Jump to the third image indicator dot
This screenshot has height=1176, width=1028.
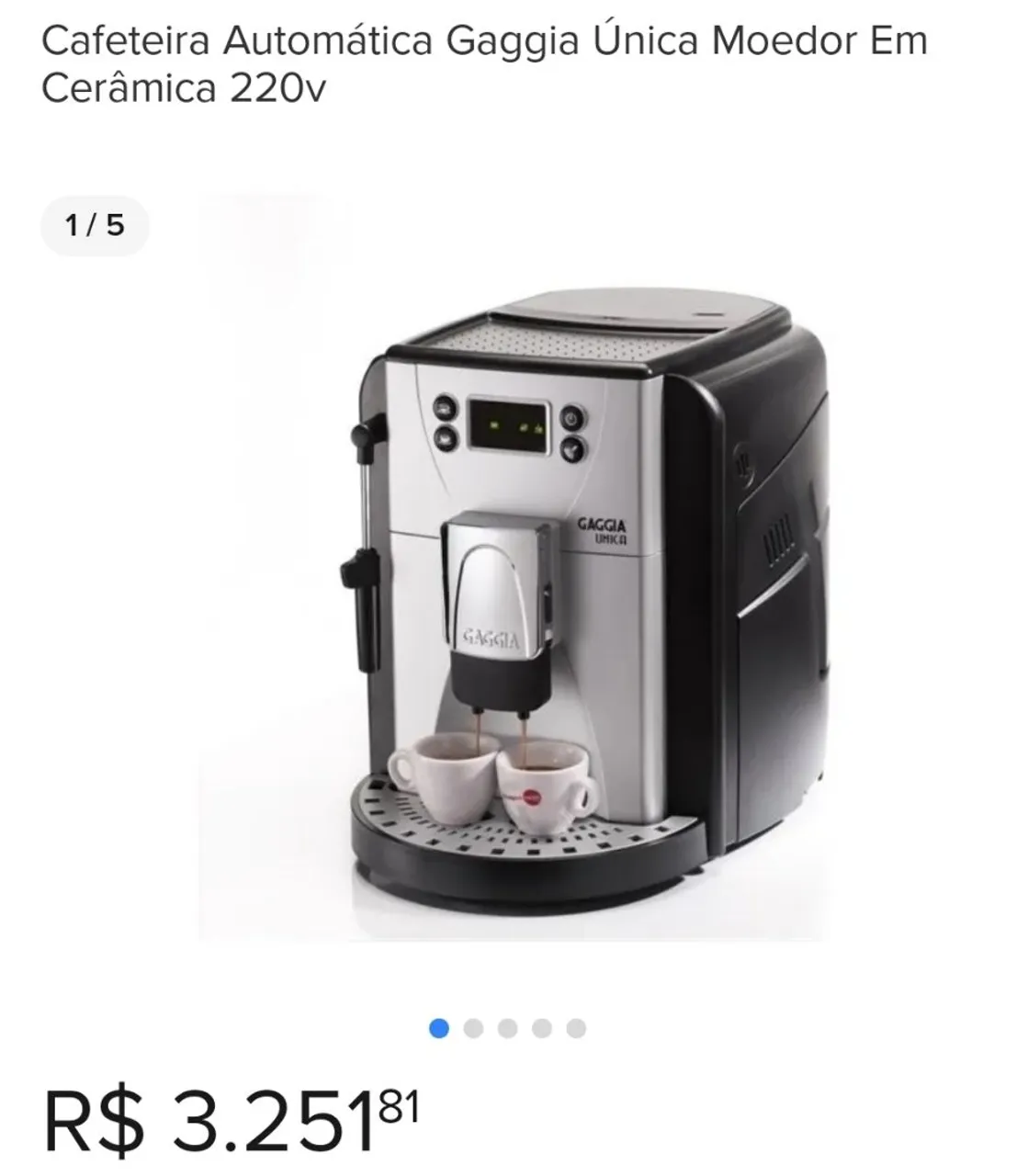coord(507,1028)
